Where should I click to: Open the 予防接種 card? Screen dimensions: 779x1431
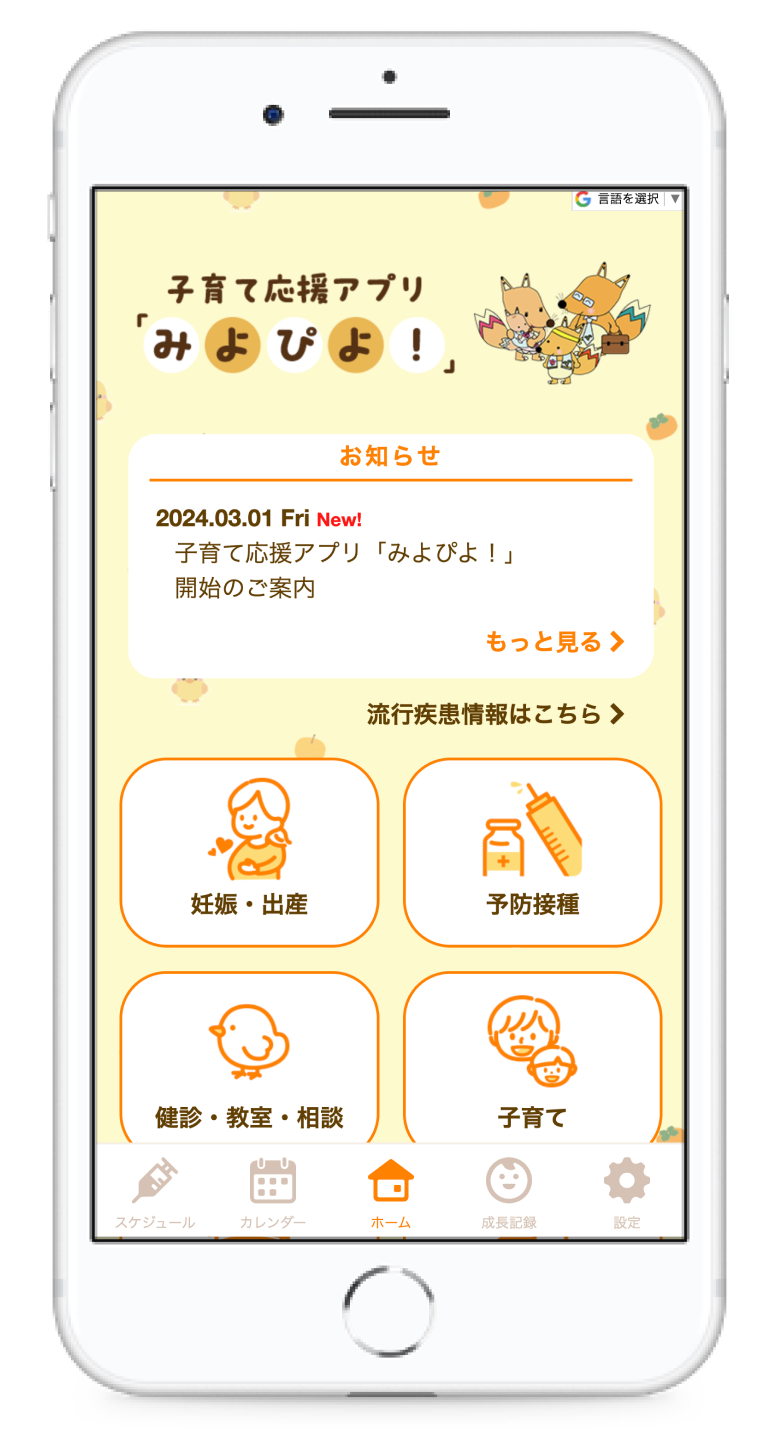(532, 852)
